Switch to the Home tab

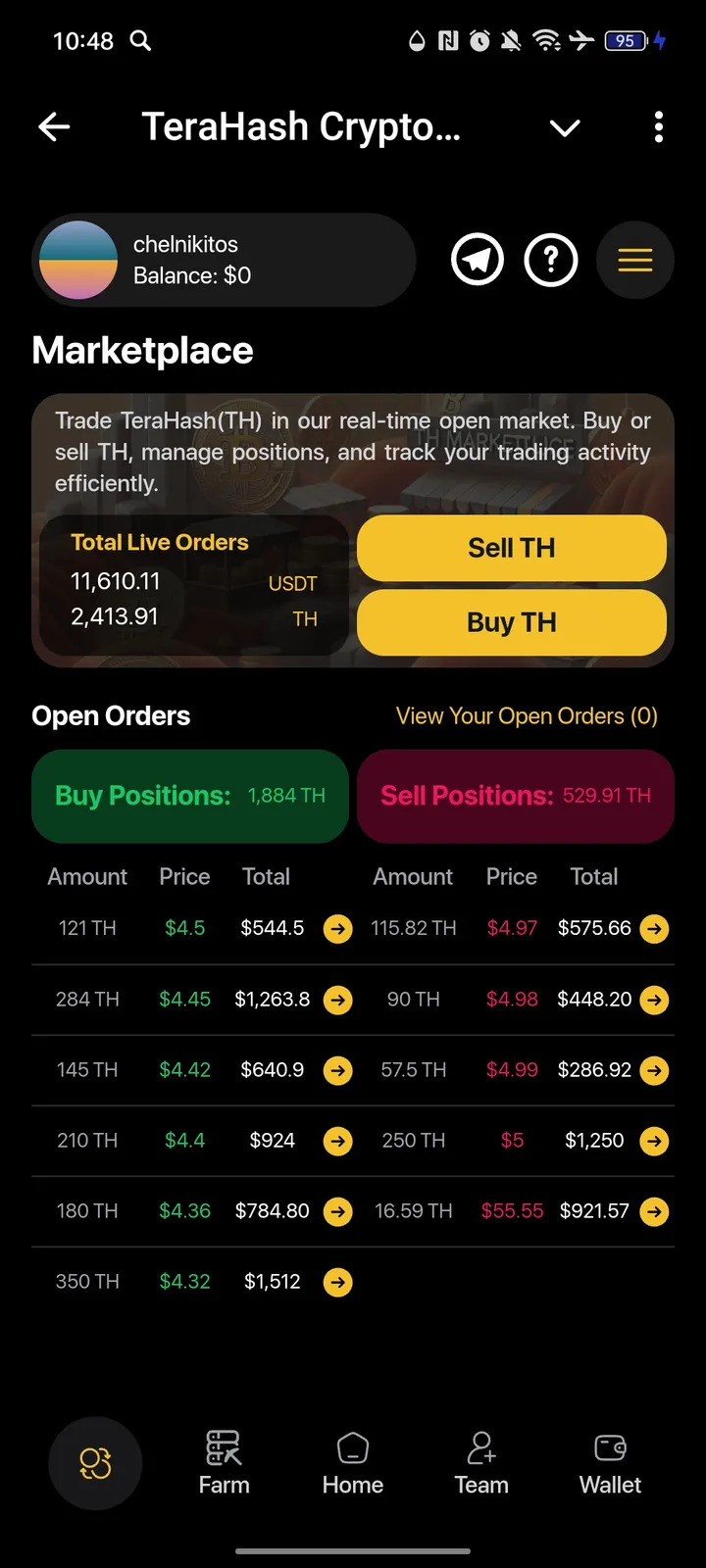pos(352,1460)
